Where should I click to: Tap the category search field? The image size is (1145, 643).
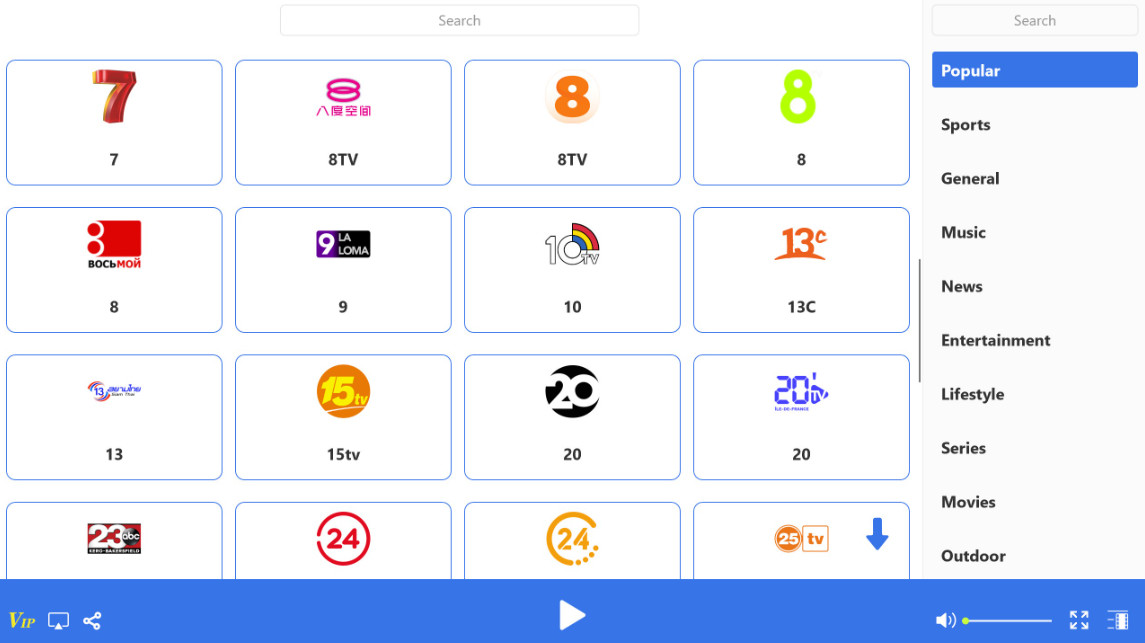pyautogui.click(x=1034, y=20)
